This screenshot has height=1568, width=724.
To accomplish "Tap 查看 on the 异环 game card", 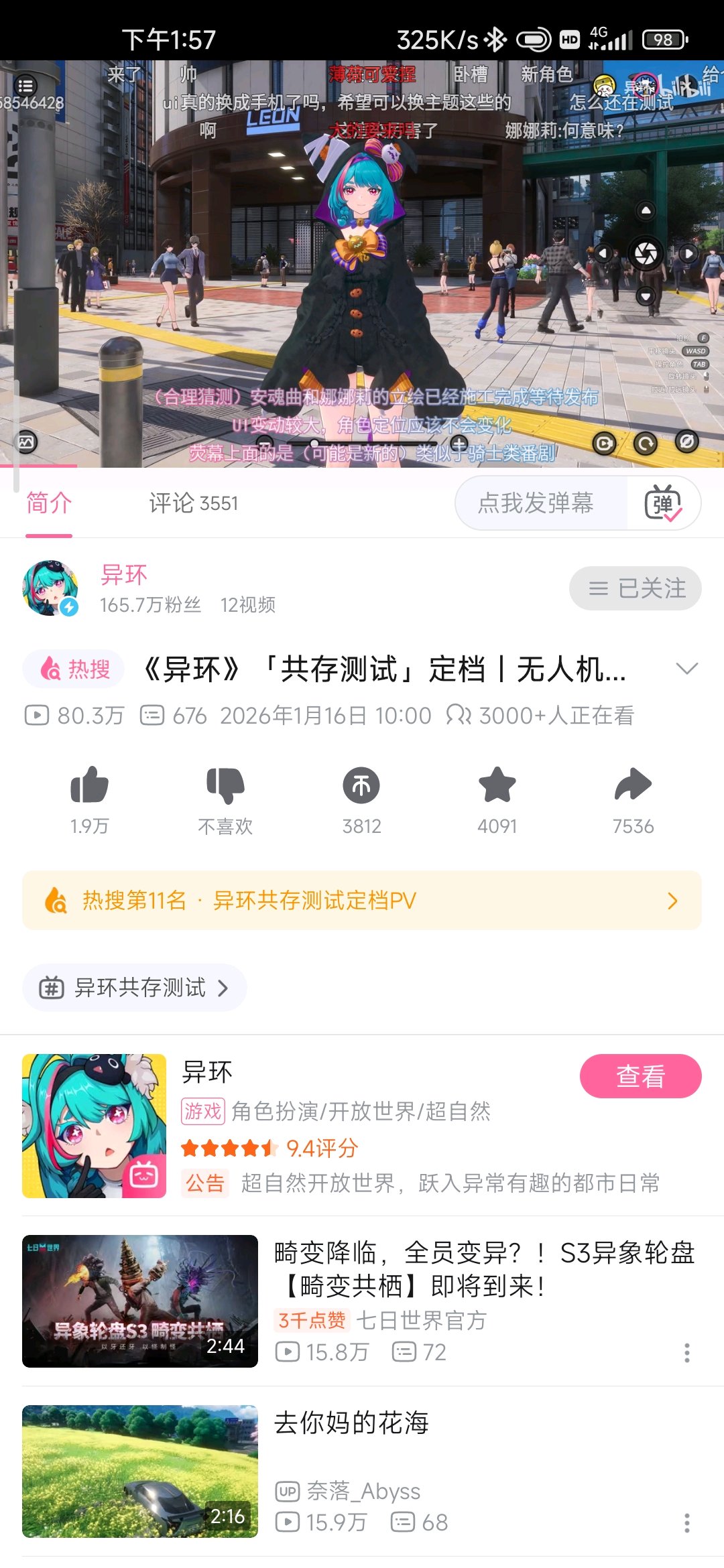I will 641,1076.
